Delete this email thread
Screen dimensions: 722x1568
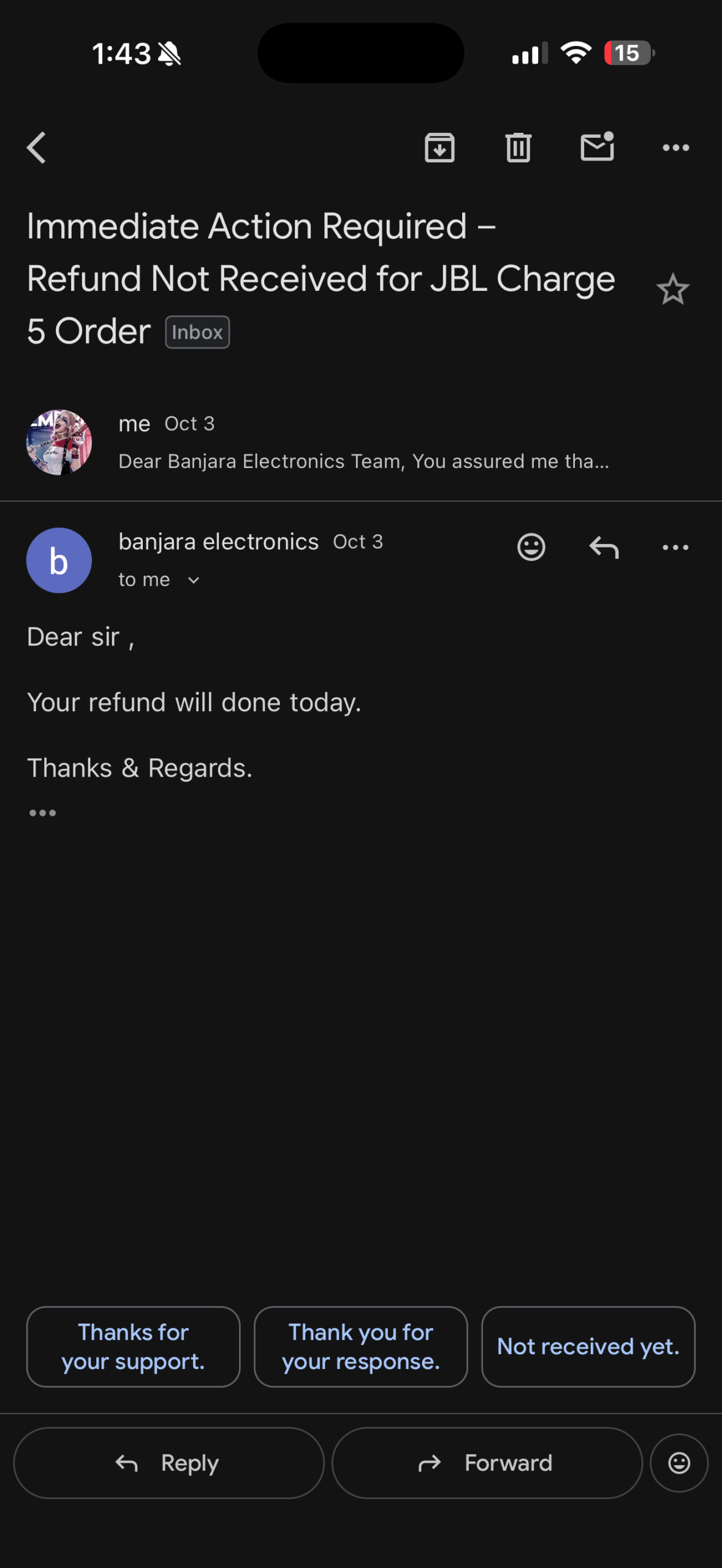tap(518, 148)
